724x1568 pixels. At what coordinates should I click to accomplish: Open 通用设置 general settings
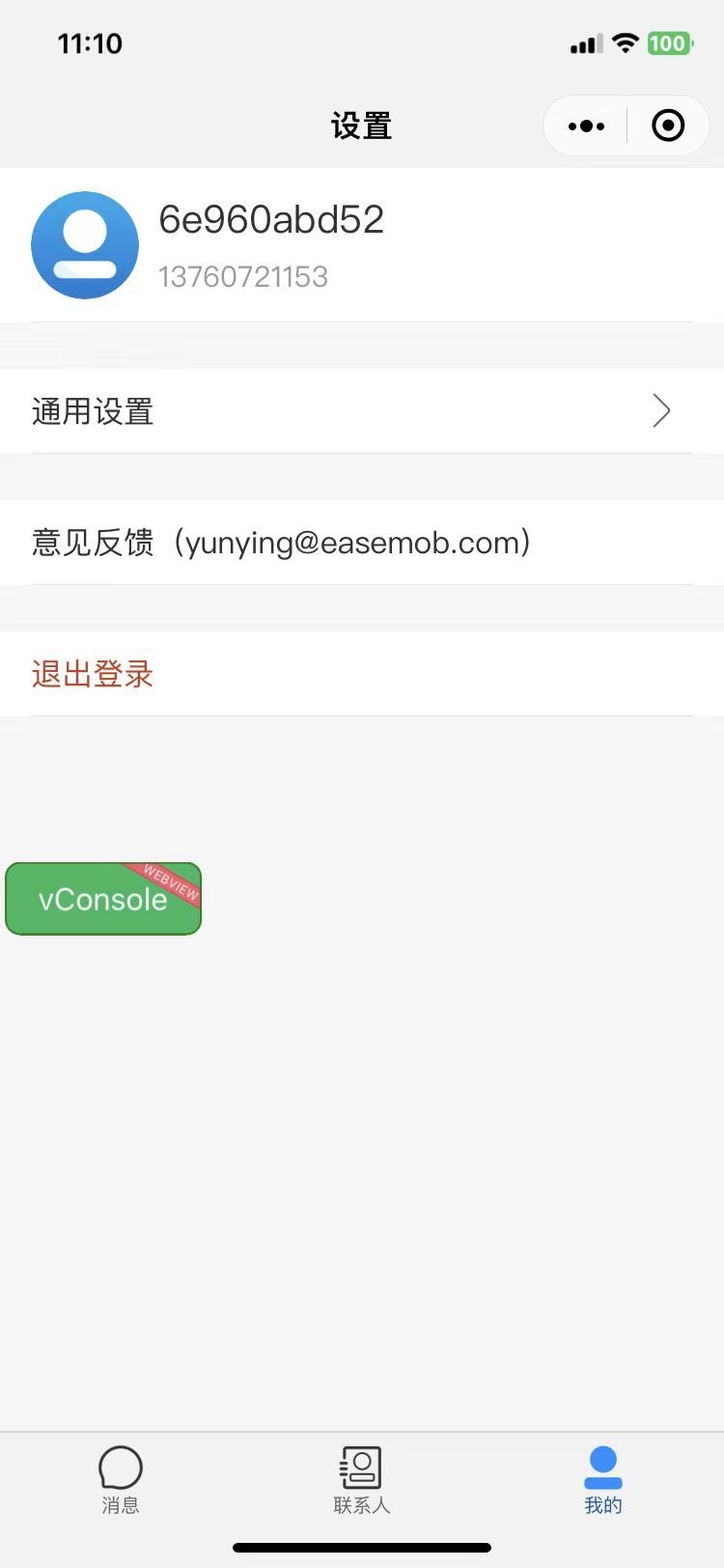(x=361, y=411)
